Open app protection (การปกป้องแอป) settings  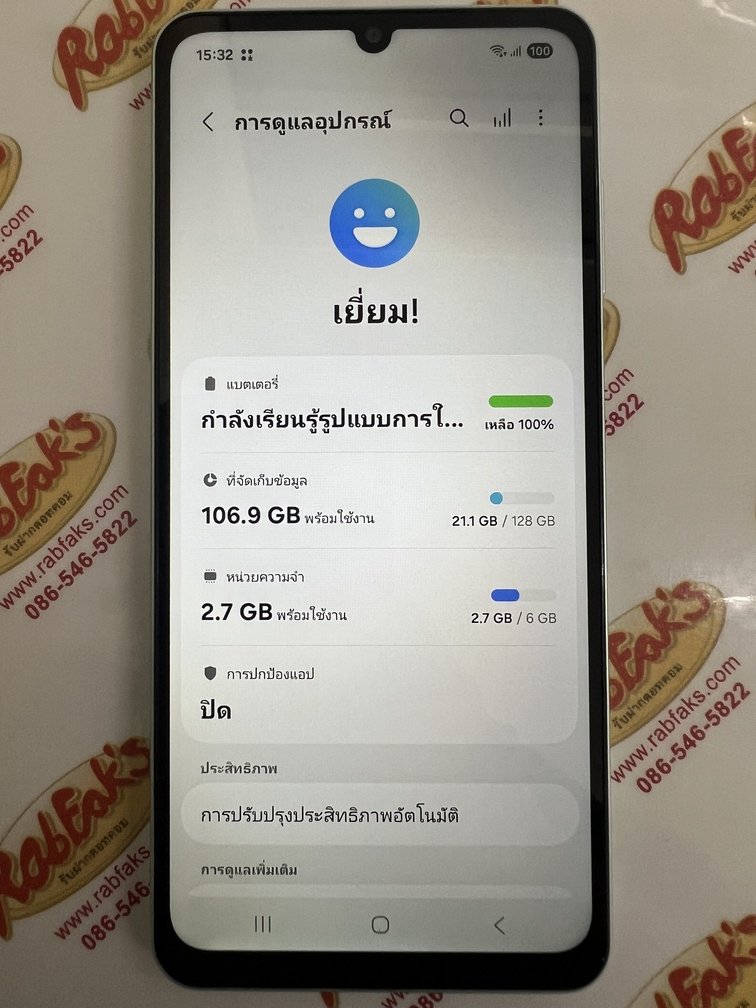pos(378,694)
